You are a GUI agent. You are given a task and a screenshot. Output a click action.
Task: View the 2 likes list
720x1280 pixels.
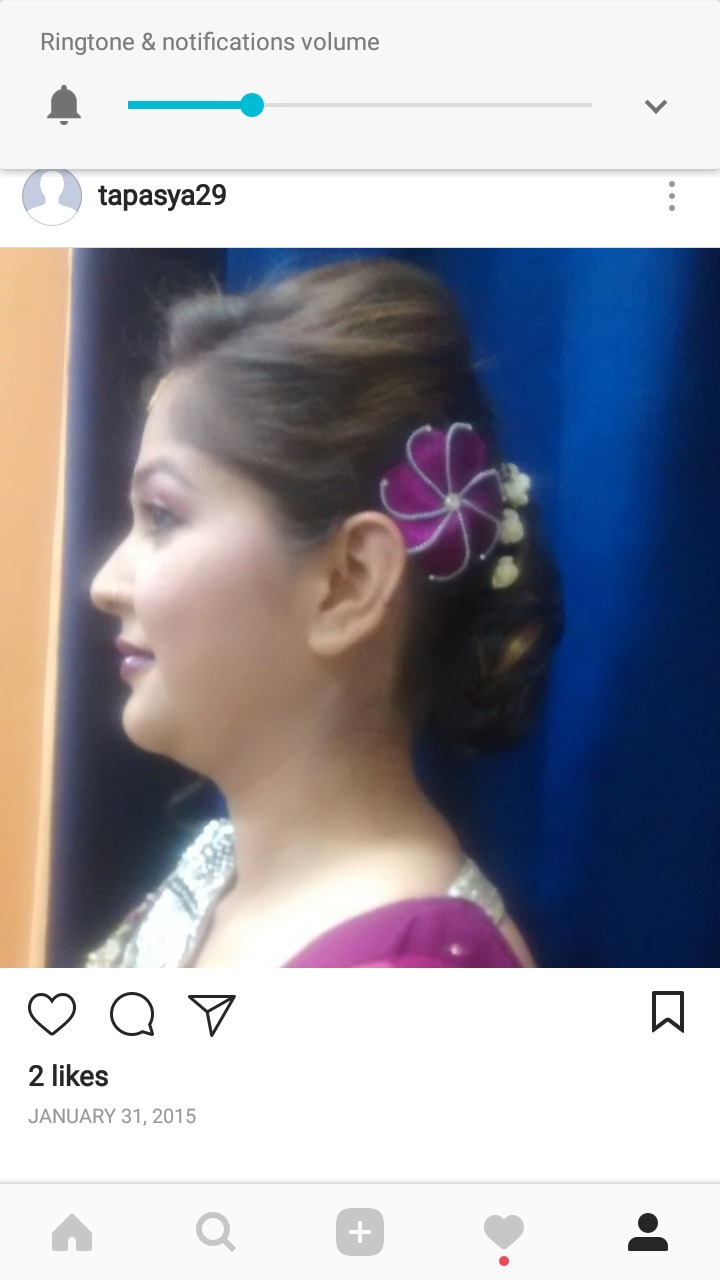[68, 1076]
